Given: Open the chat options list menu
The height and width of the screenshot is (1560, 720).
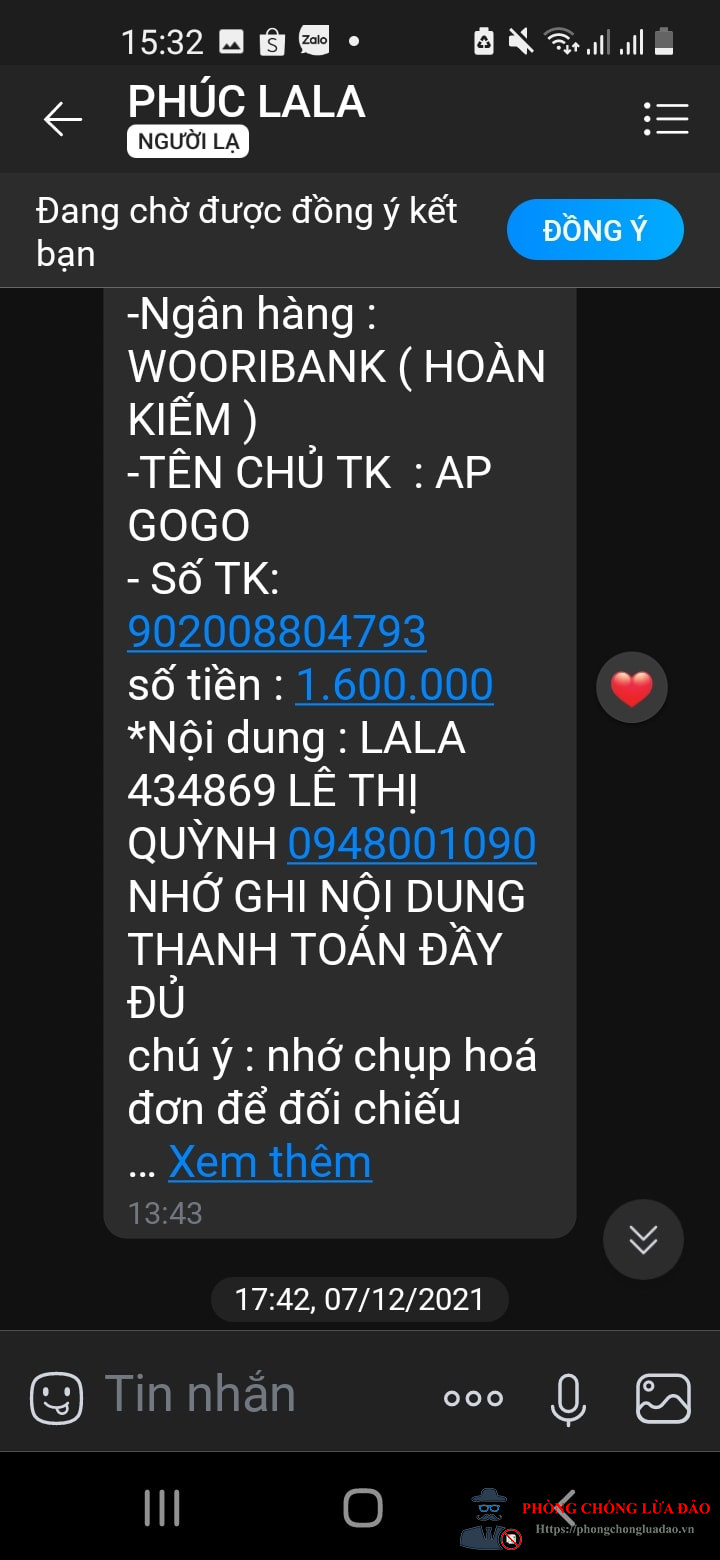Looking at the screenshot, I should (666, 119).
